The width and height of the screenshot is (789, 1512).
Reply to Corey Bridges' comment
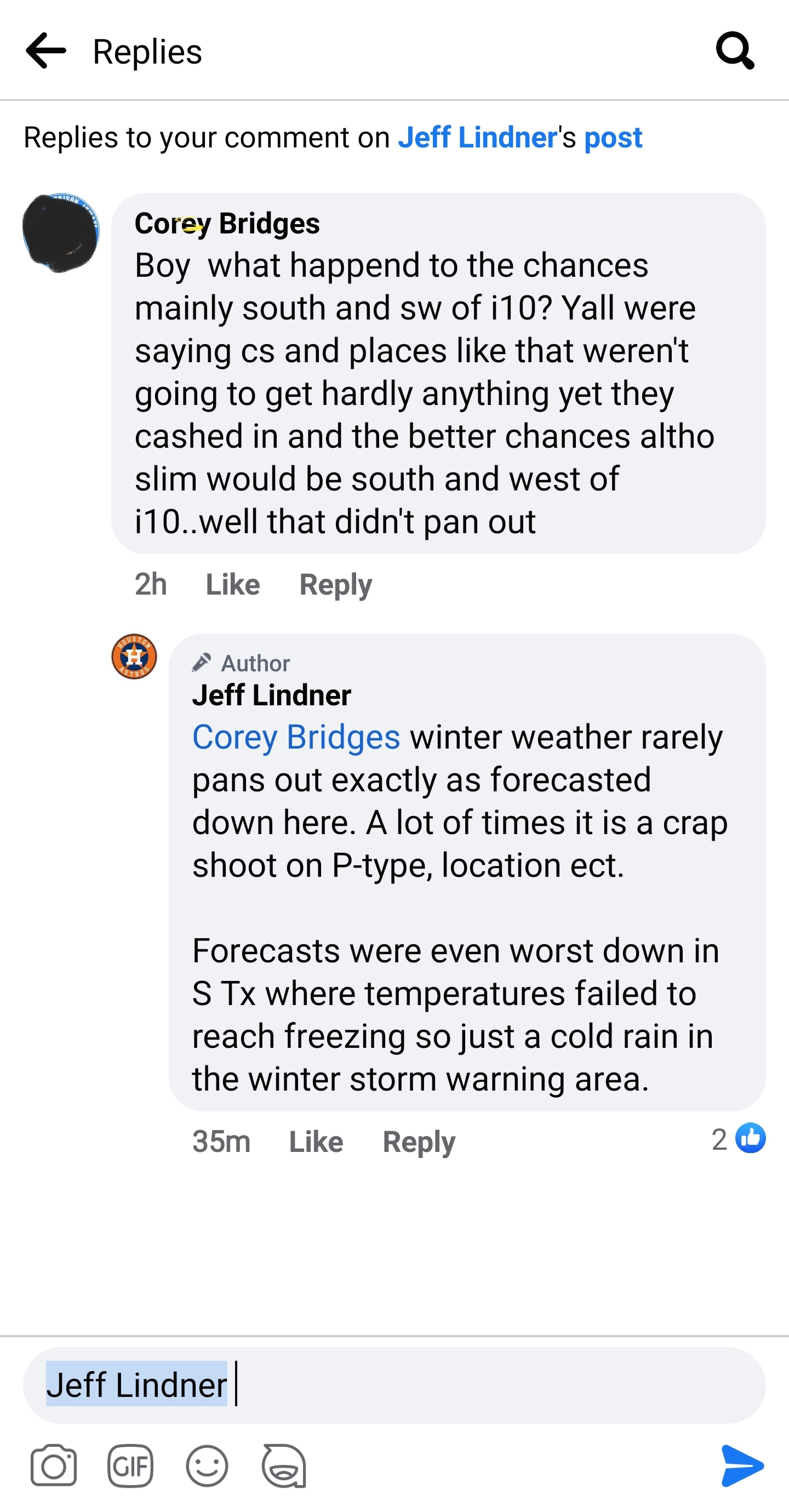point(335,584)
